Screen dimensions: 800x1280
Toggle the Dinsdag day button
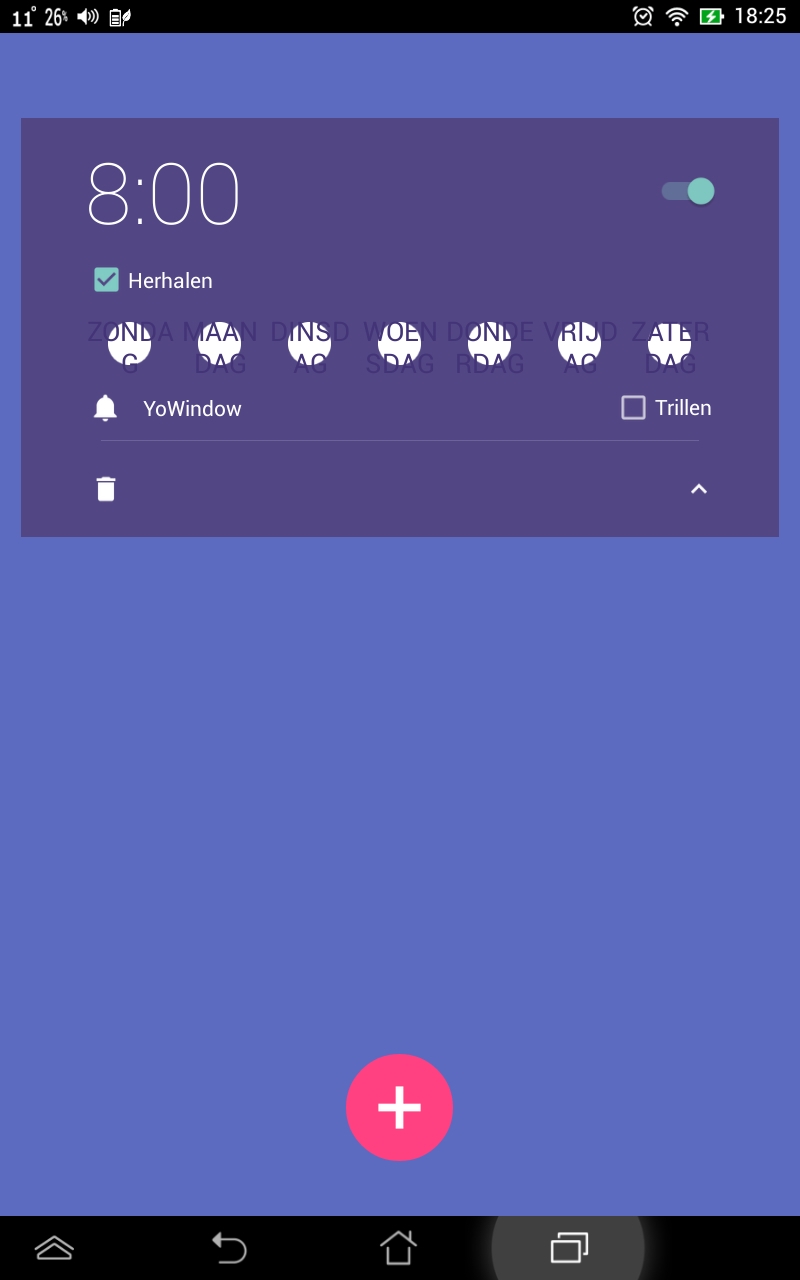click(310, 345)
